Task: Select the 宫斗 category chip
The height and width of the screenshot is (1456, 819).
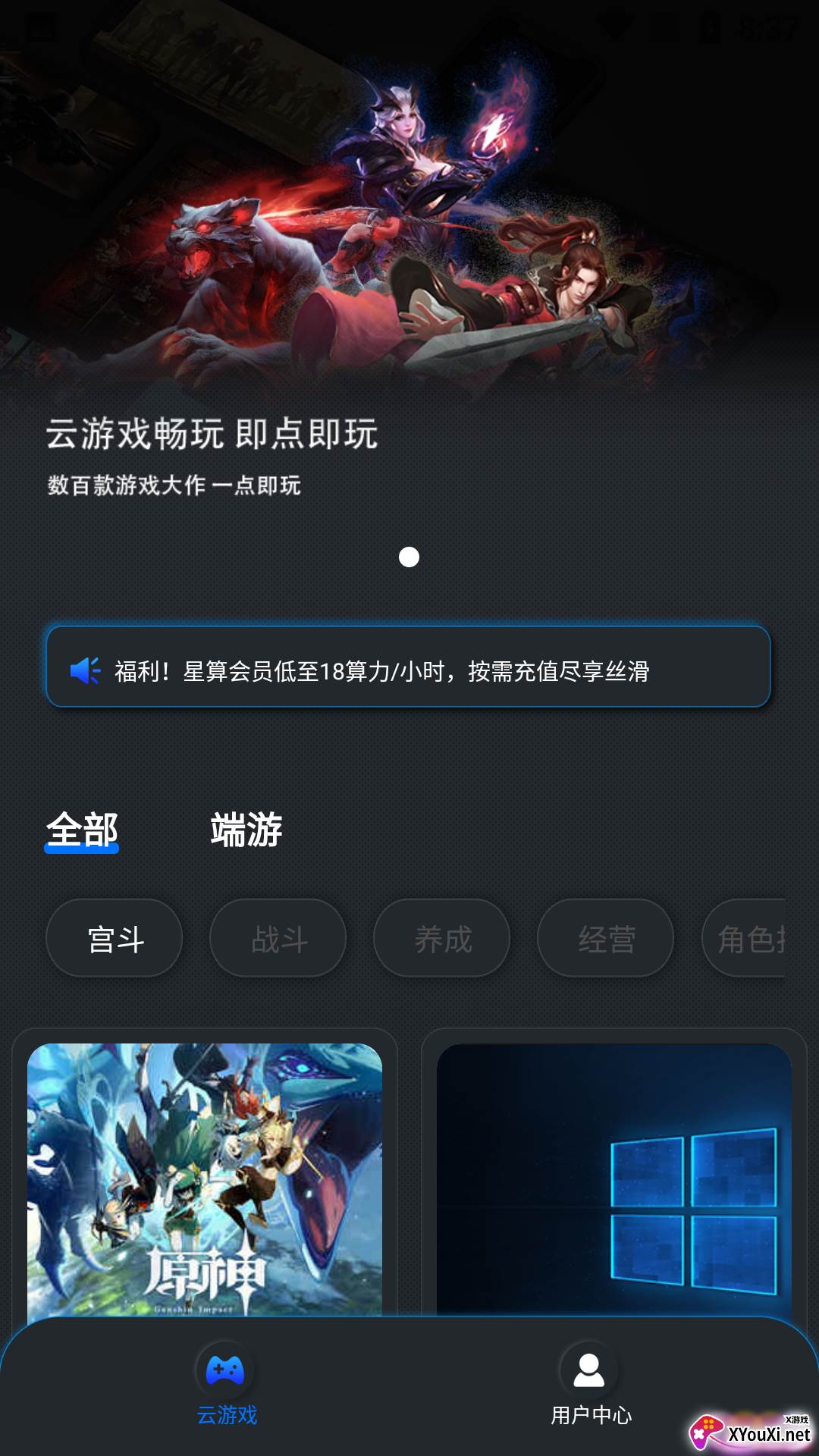Action: (115, 939)
